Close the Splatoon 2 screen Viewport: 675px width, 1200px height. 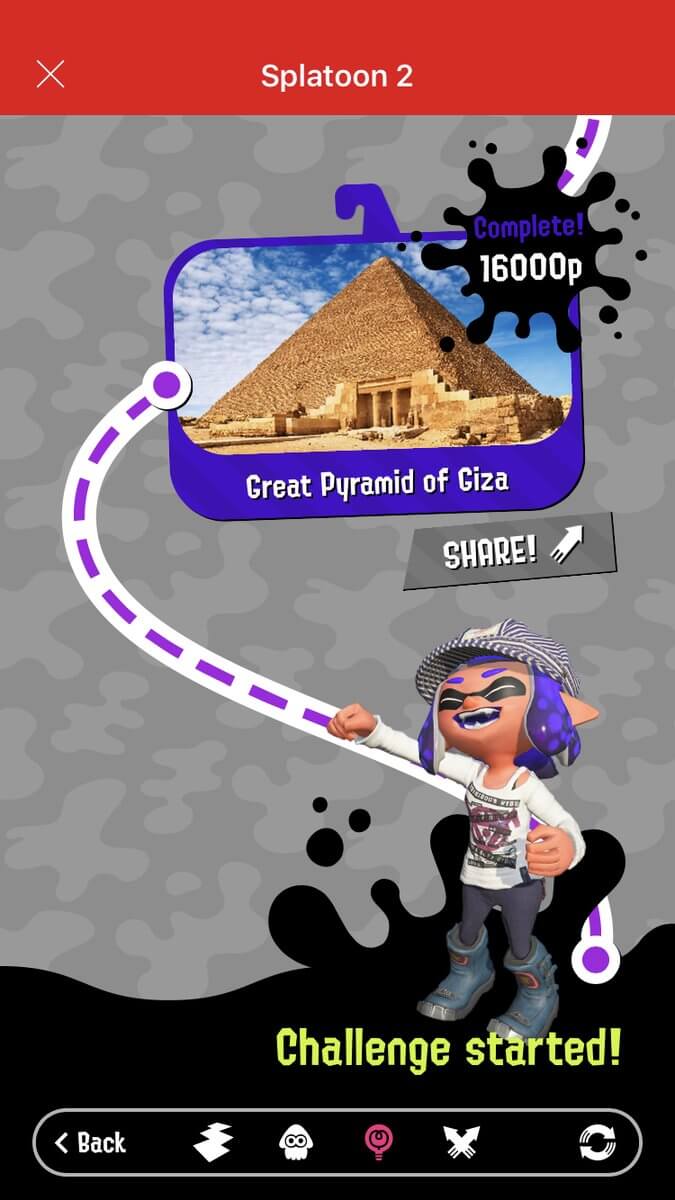(50, 75)
